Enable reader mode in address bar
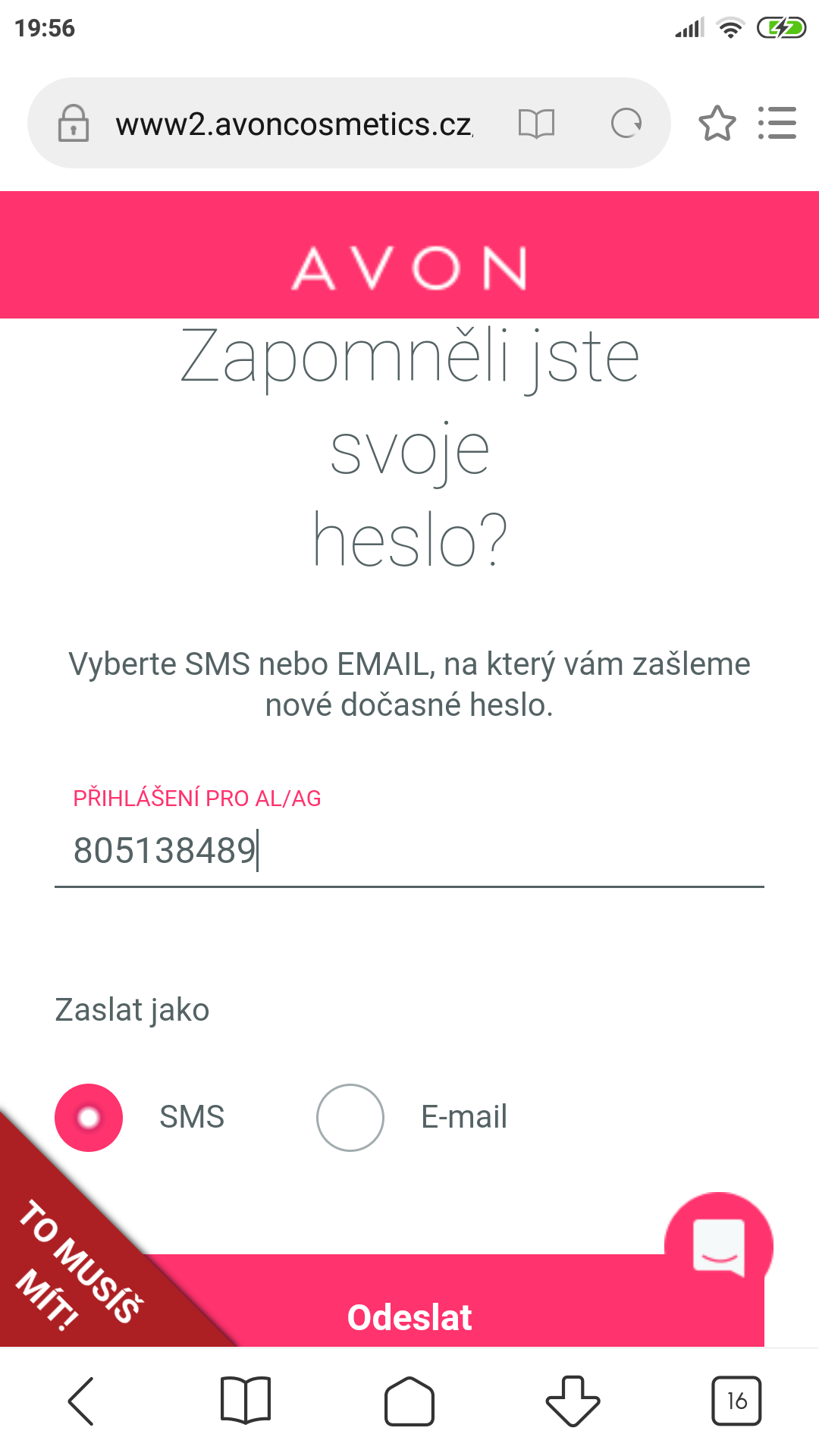The width and height of the screenshot is (819, 1456). [x=536, y=123]
